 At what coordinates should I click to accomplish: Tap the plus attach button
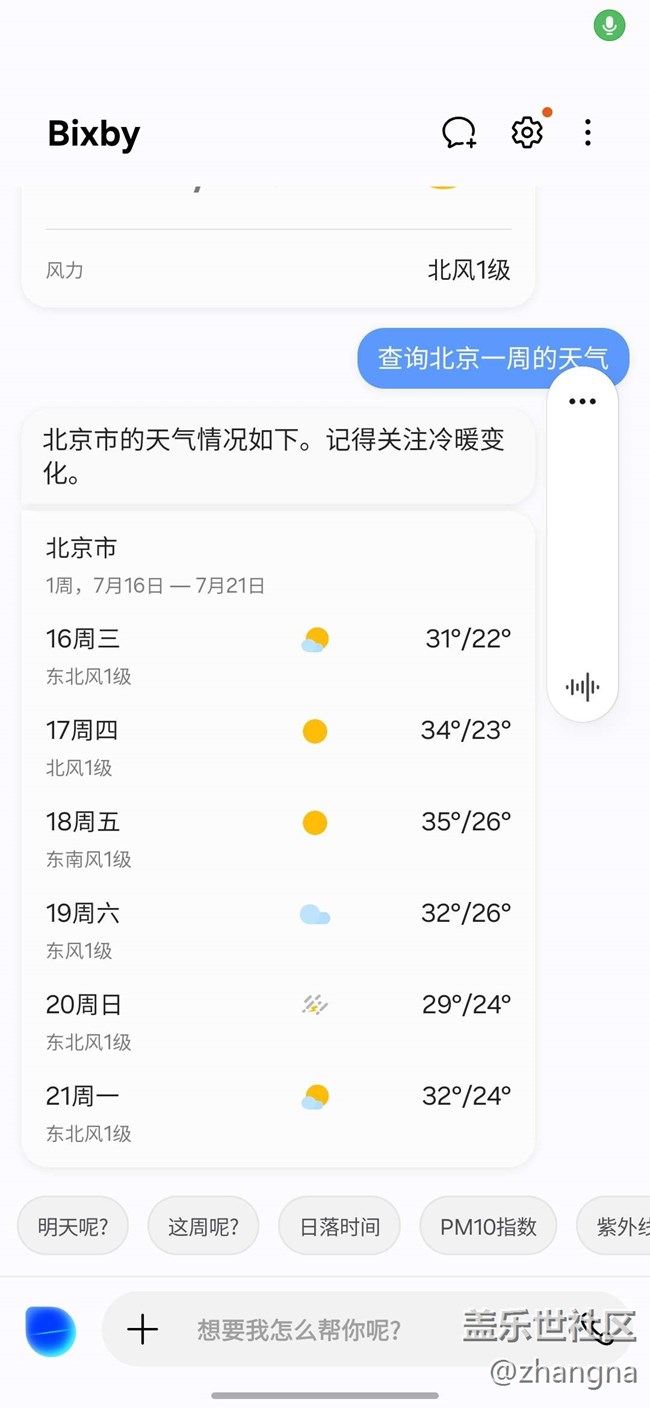143,1329
